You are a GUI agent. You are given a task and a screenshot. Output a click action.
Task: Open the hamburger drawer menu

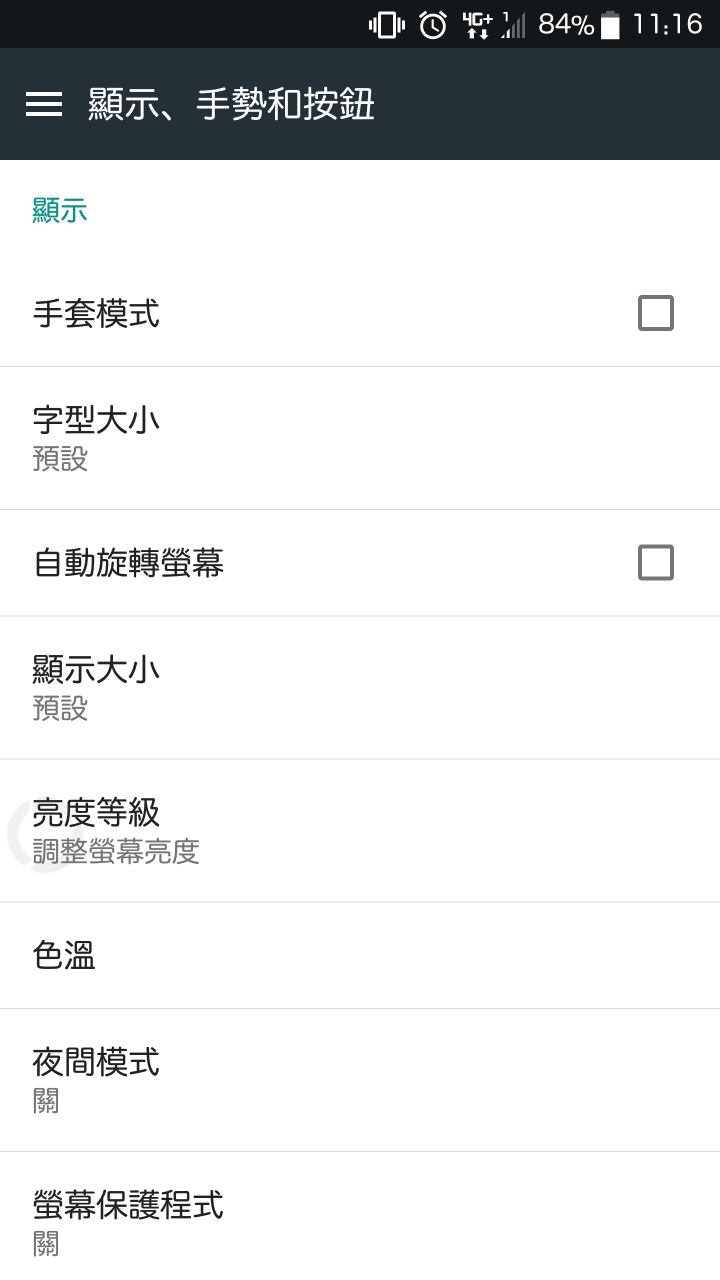pos(44,104)
